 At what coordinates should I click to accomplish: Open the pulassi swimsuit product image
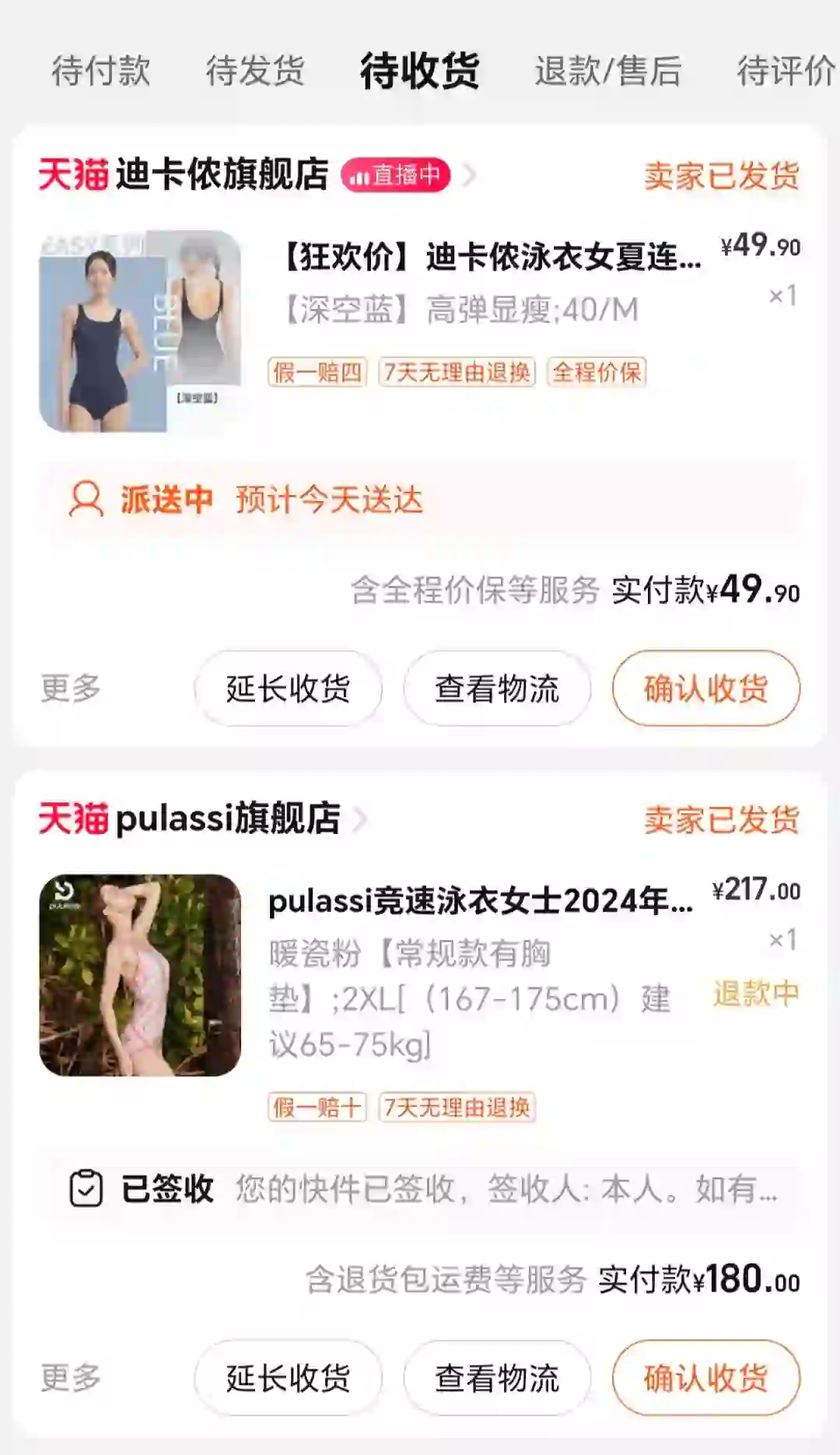[141, 976]
